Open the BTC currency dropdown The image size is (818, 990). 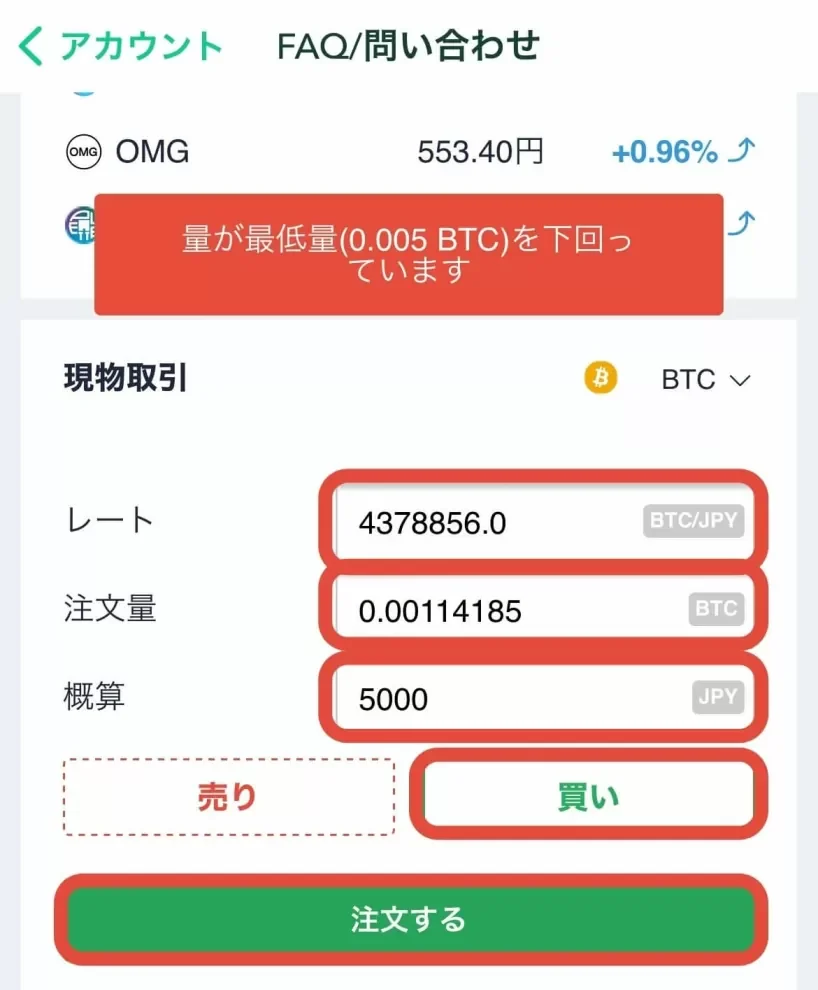pyautogui.click(x=706, y=379)
